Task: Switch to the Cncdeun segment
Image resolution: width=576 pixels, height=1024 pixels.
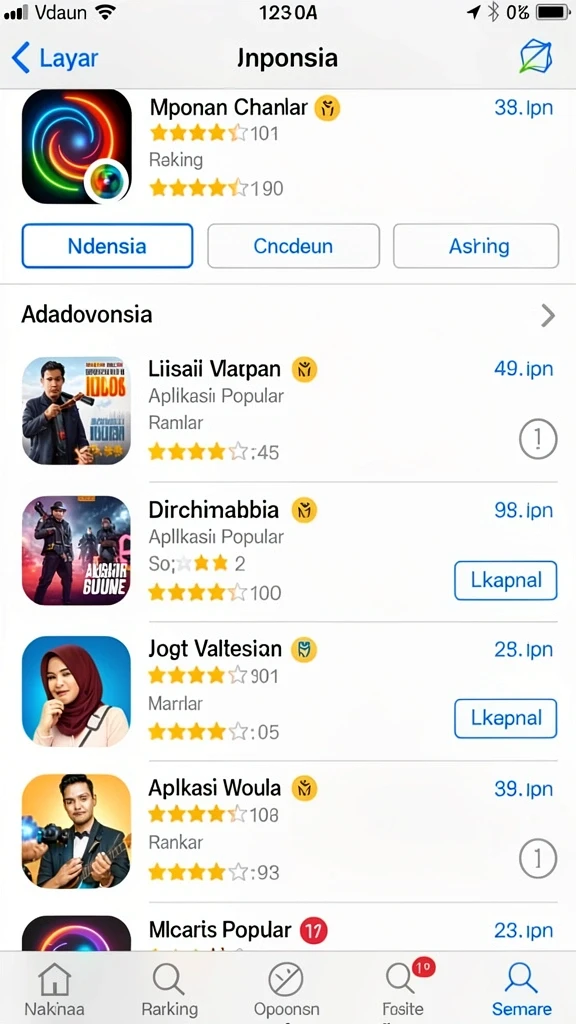Action: [293, 246]
